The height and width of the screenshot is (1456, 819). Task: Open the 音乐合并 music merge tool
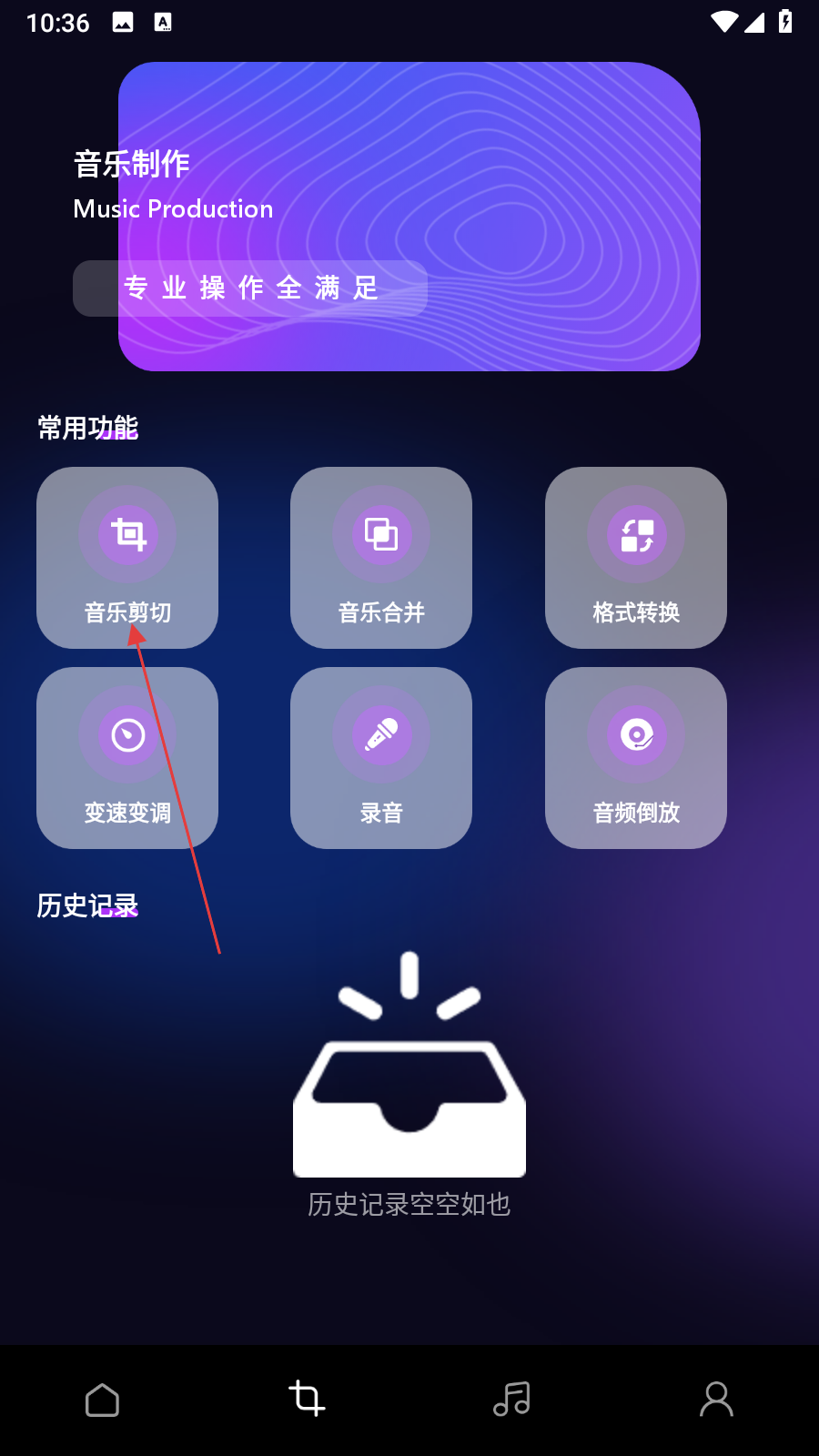[x=381, y=557]
